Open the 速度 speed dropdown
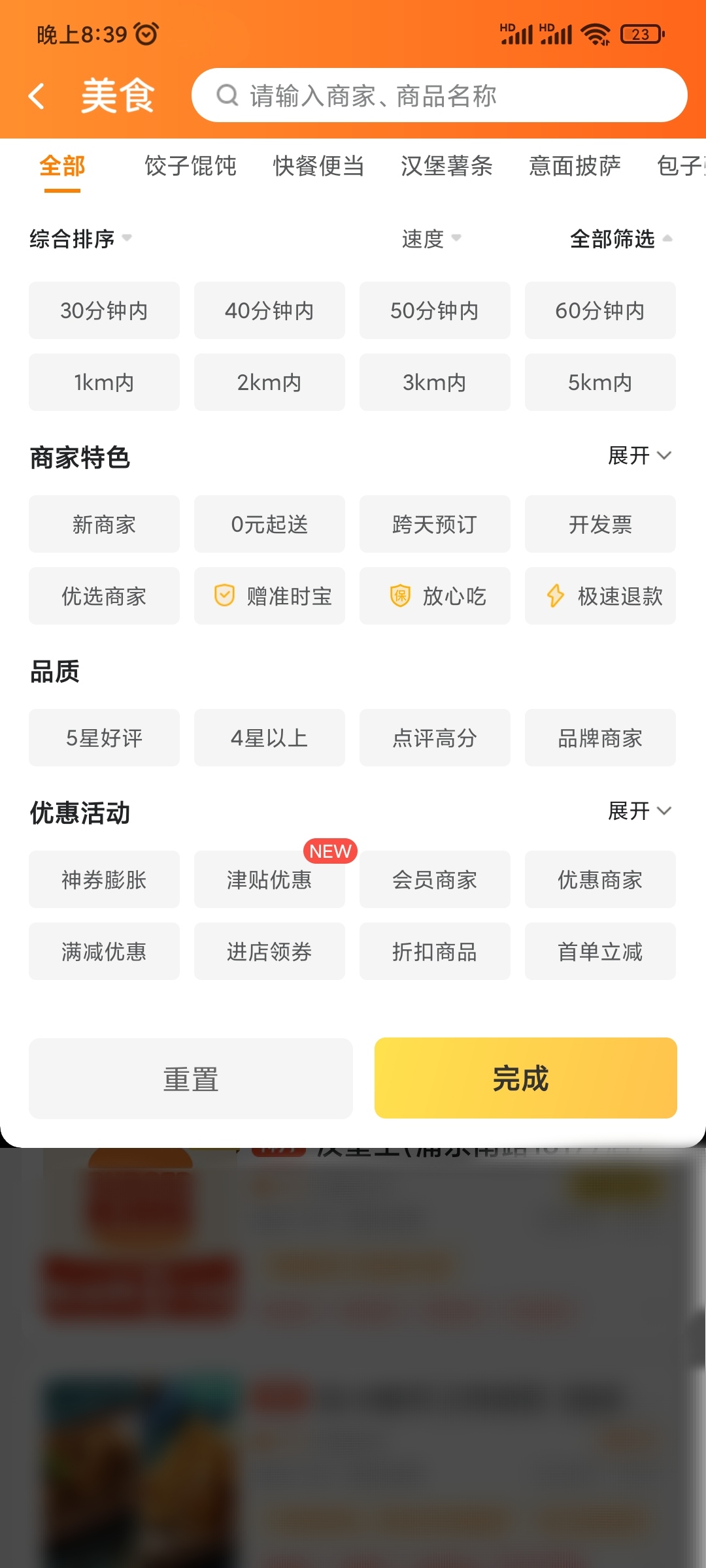Viewport: 706px width, 1568px height. pyautogui.click(x=430, y=239)
